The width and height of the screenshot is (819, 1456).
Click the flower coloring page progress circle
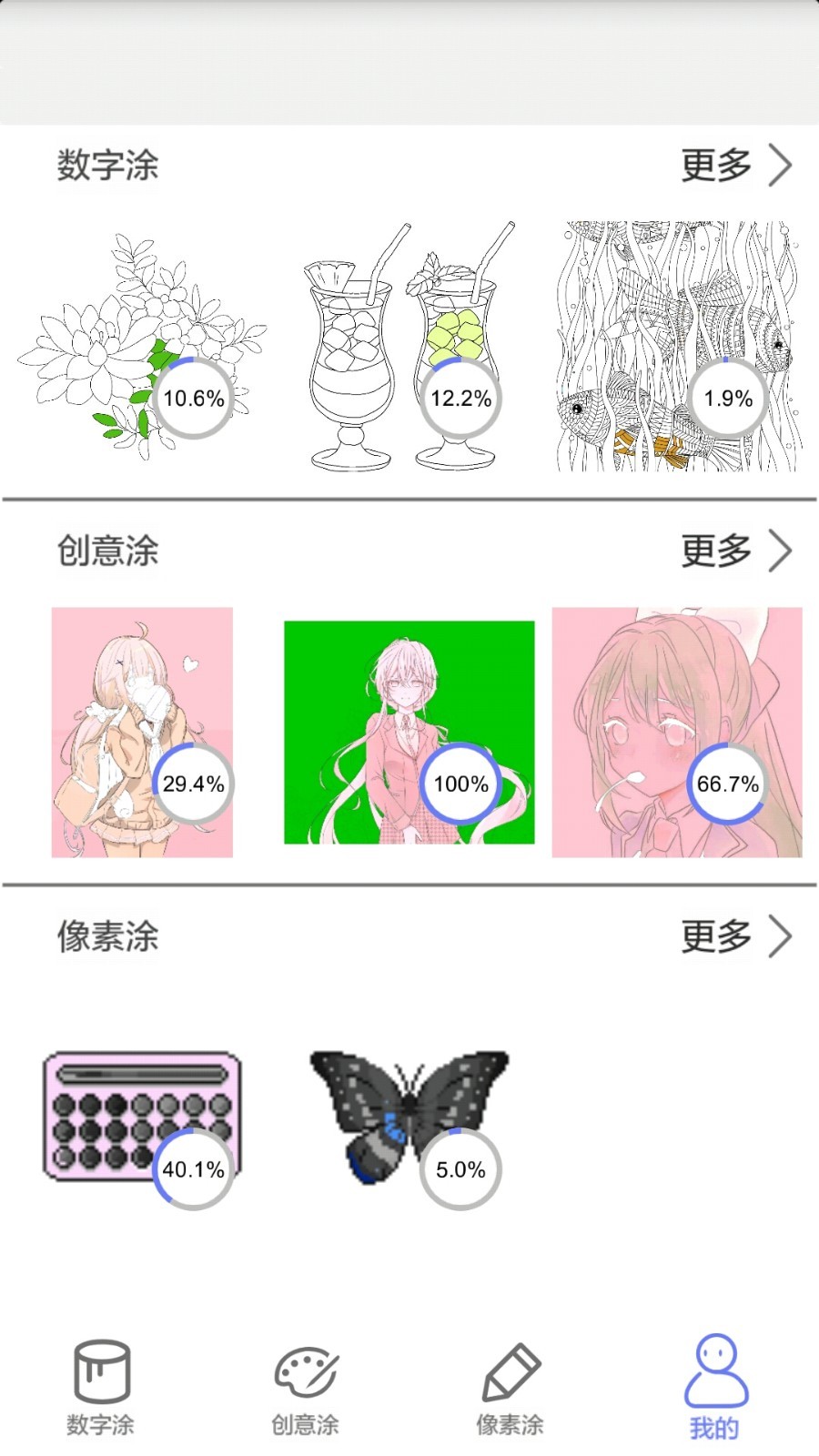[x=192, y=399]
